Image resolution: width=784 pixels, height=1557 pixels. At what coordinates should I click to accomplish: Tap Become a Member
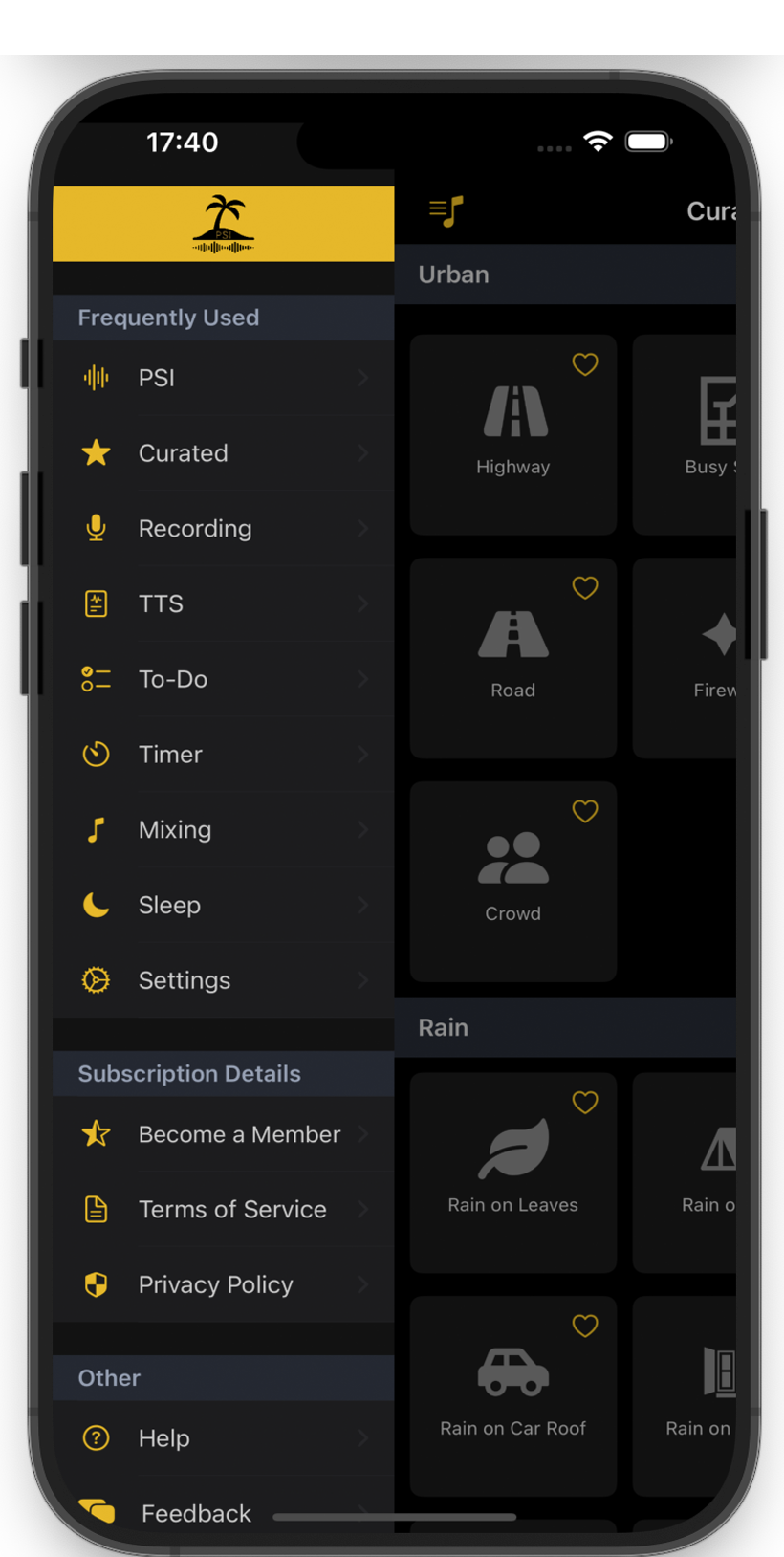223,1134
